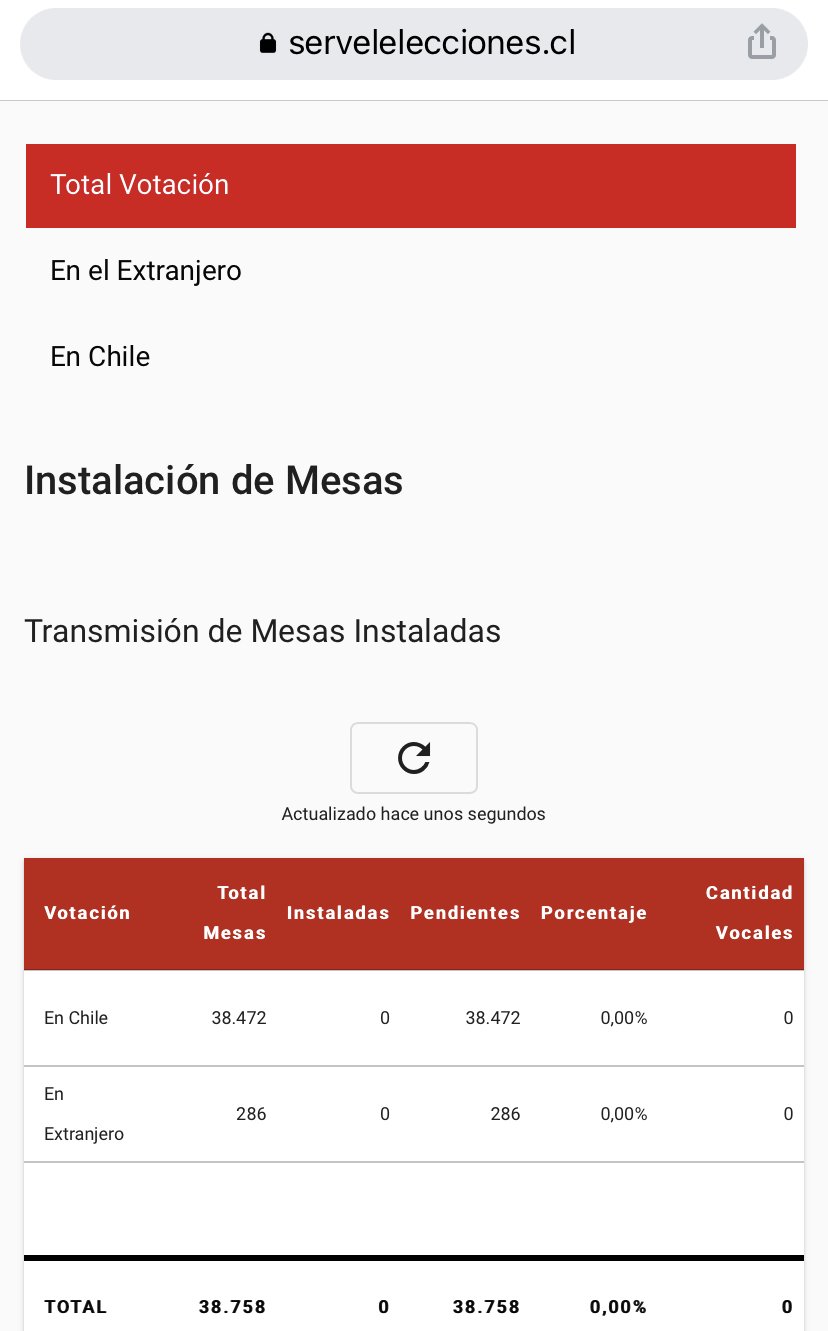Tap the servelelecciones.cl address bar
Image resolution: width=828 pixels, height=1331 pixels.
coord(413,43)
